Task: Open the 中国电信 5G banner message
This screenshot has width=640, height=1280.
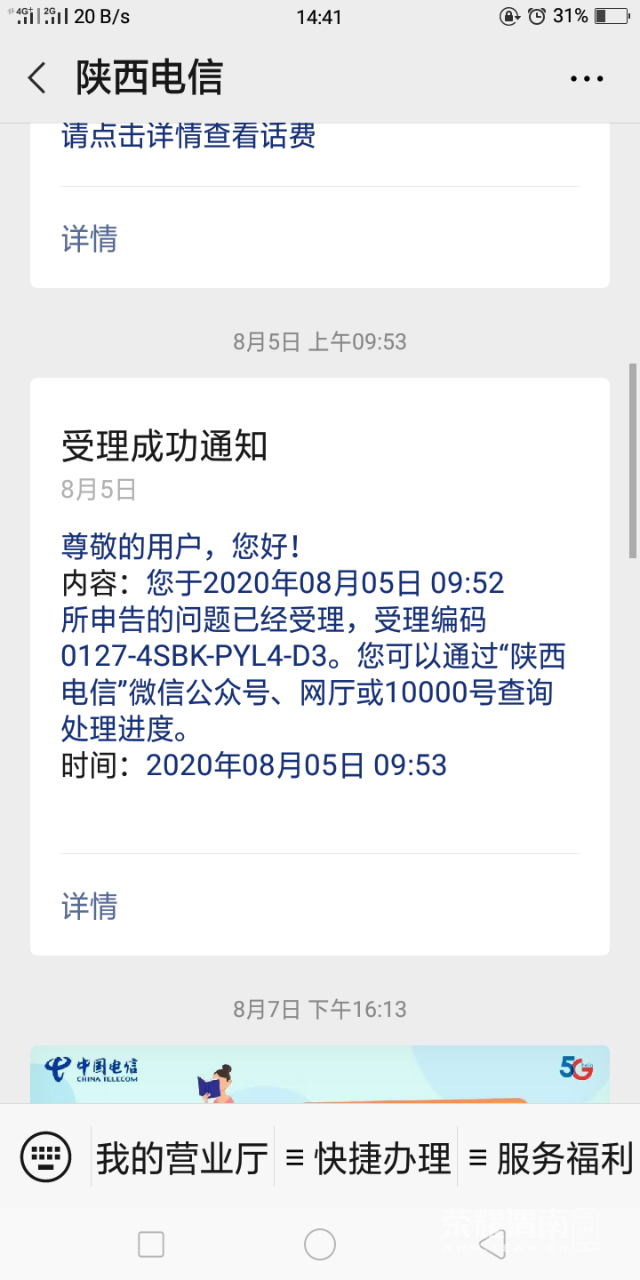Action: pyautogui.click(x=320, y=1074)
